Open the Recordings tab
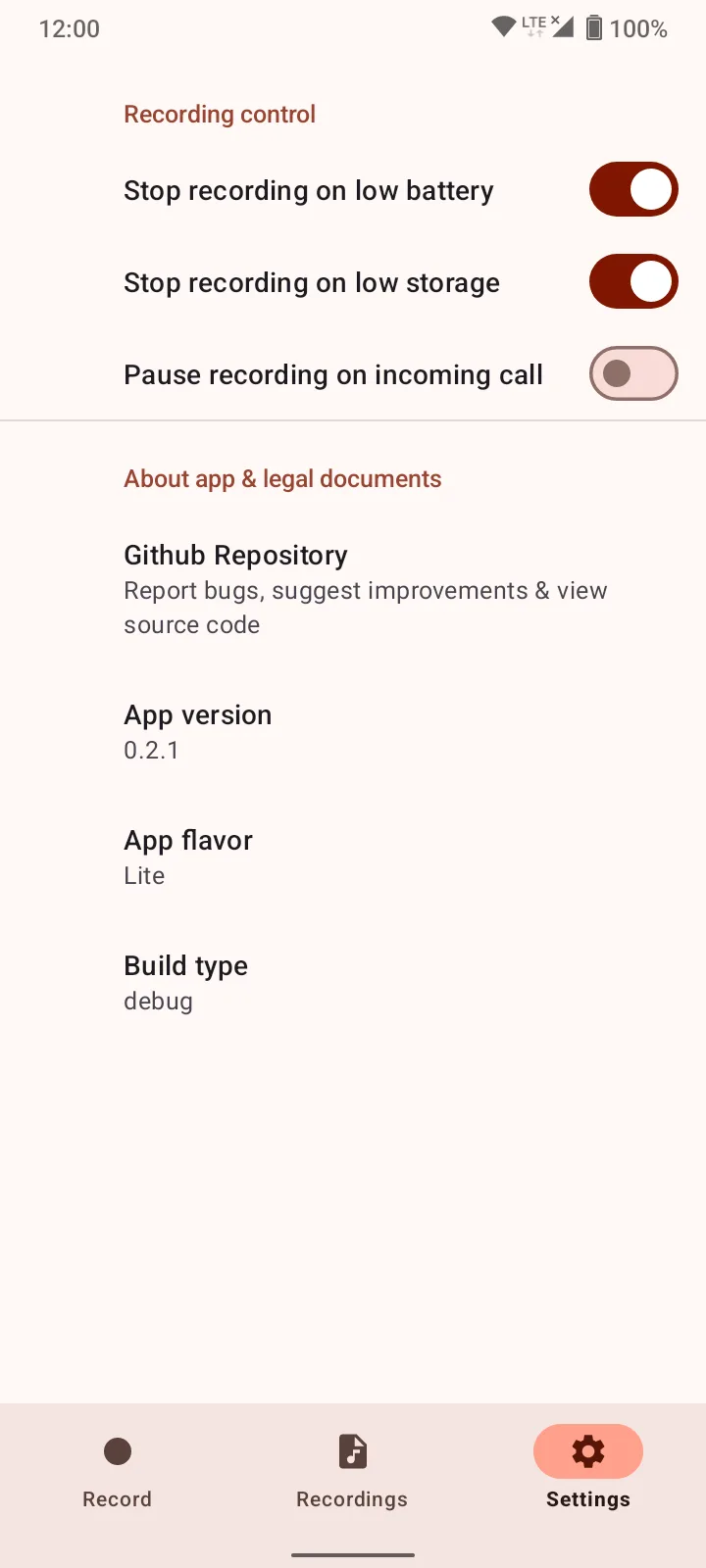This screenshot has width=706, height=1568. (x=353, y=1471)
